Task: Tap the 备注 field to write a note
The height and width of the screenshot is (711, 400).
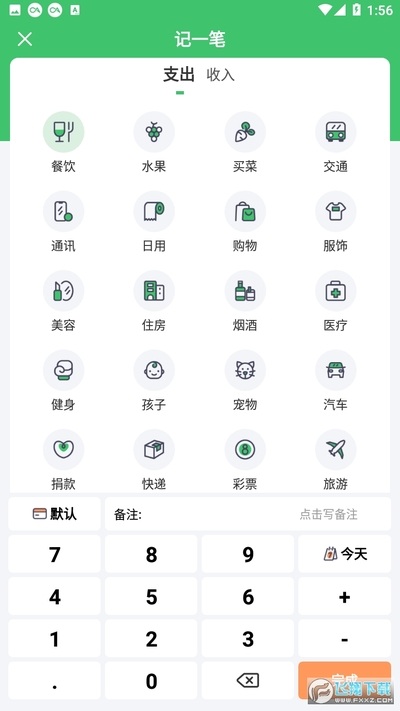Action: click(x=248, y=514)
